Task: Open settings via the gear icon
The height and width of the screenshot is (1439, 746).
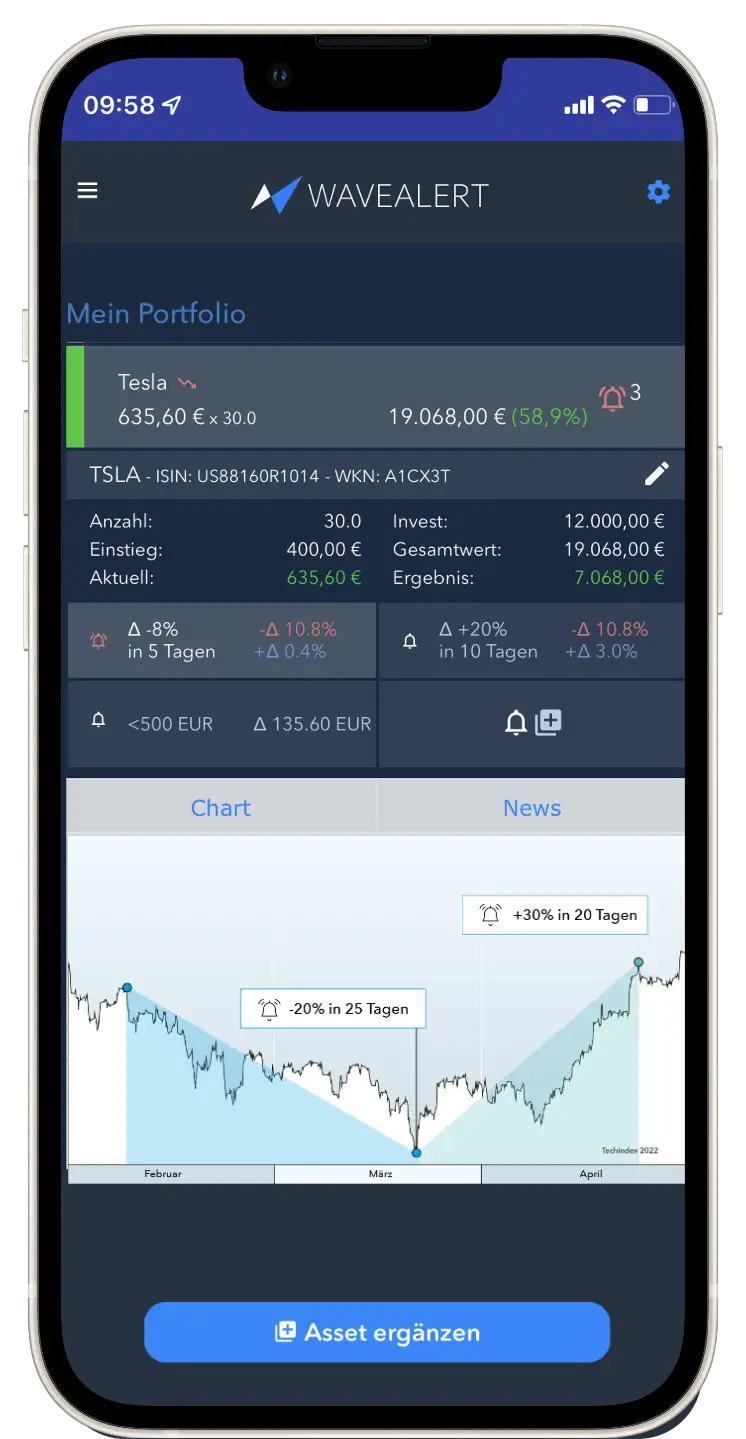Action: pos(658,192)
